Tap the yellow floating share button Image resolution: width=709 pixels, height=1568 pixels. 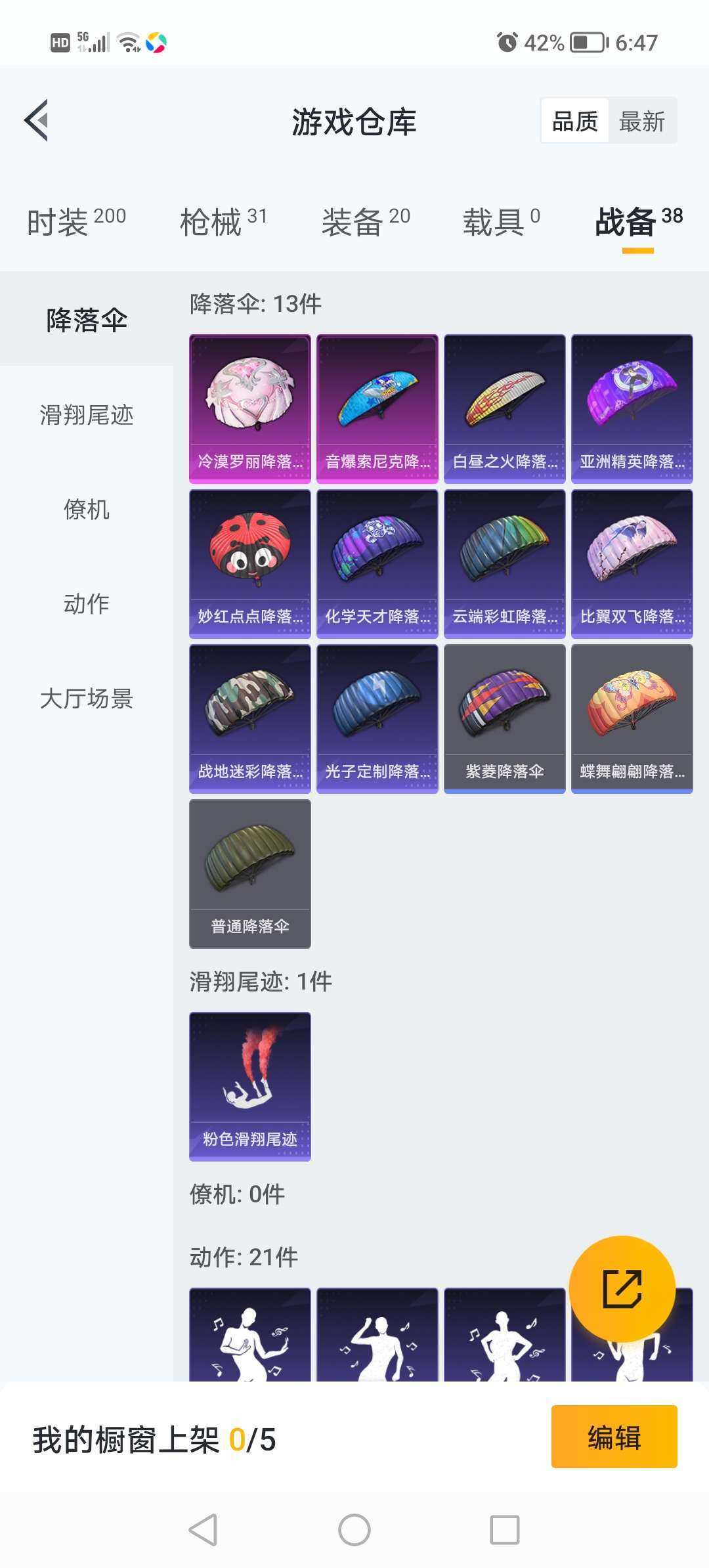(x=622, y=1289)
